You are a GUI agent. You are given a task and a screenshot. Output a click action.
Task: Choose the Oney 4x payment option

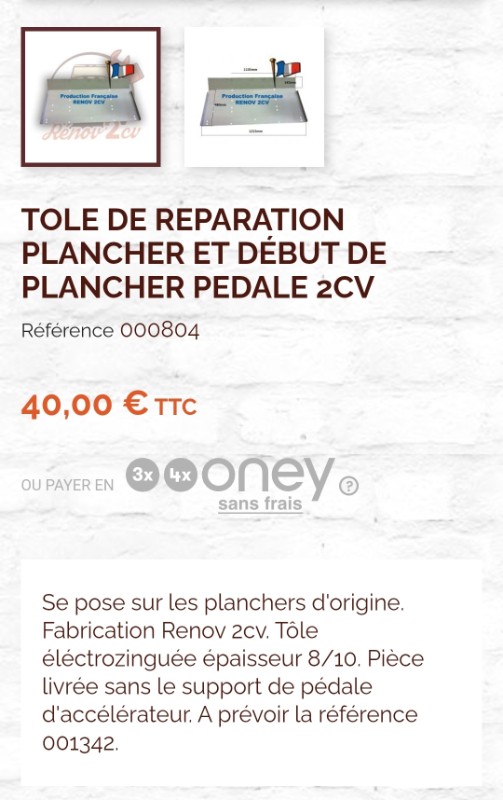click(x=181, y=475)
